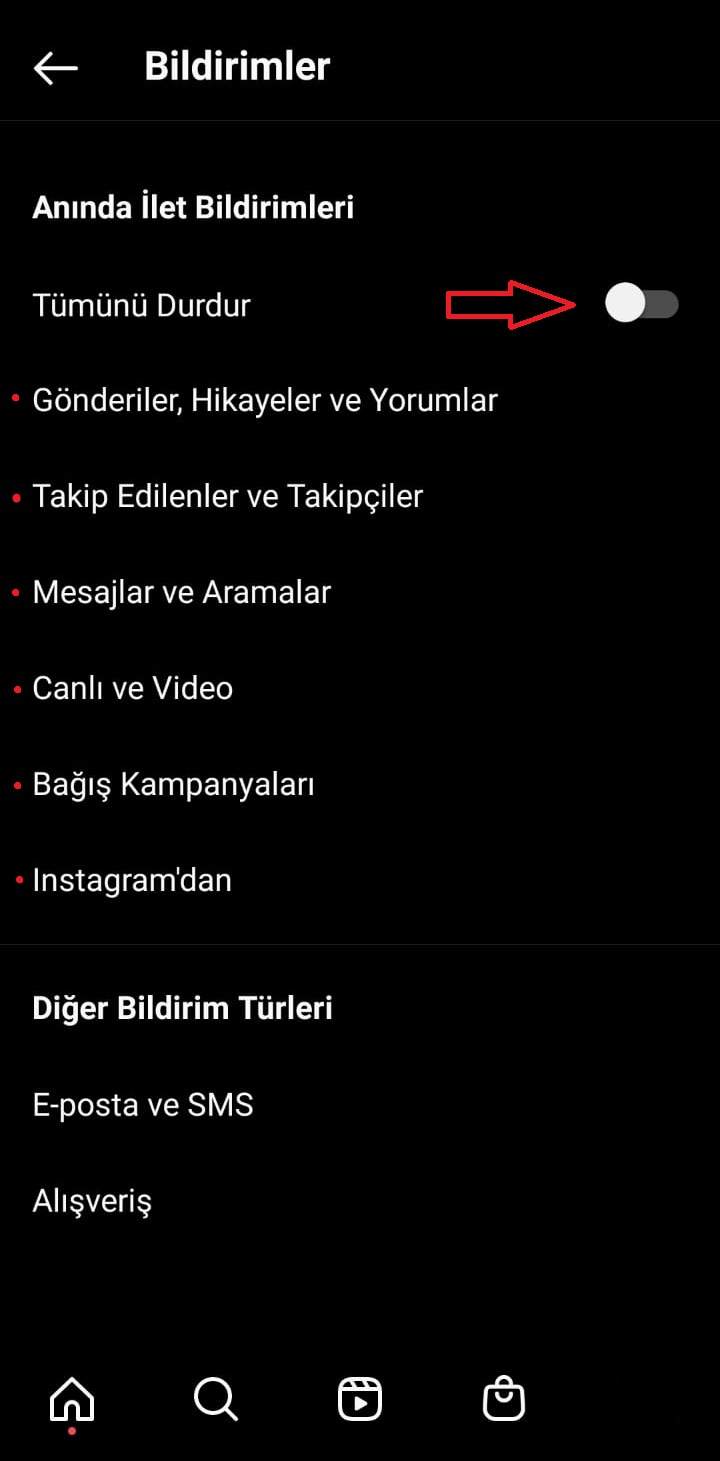Switch to the Search tab
Viewport: 720px width, 1461px height.
[x=216, y=1399]
